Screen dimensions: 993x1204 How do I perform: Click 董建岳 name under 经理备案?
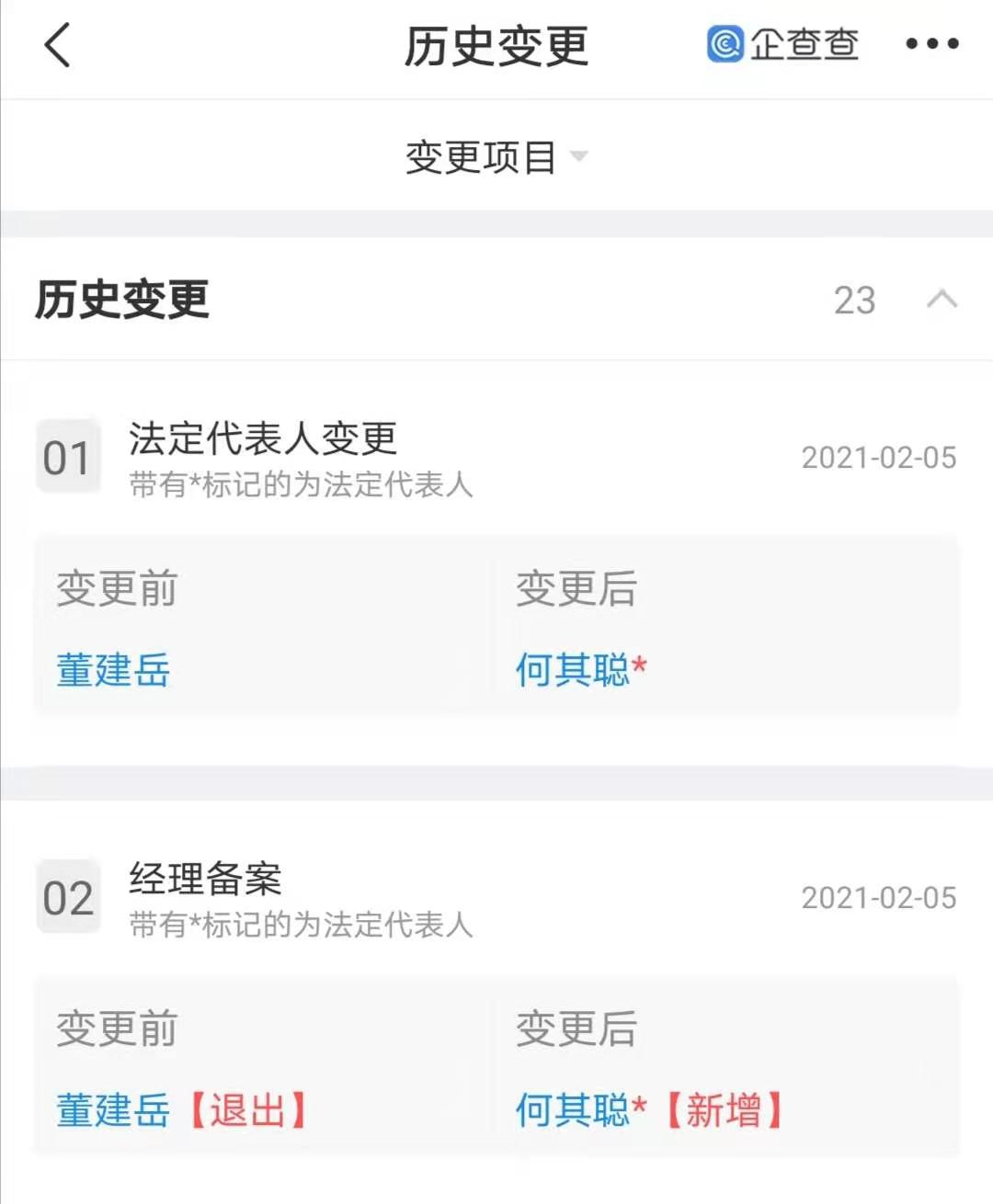[112, 1110]
